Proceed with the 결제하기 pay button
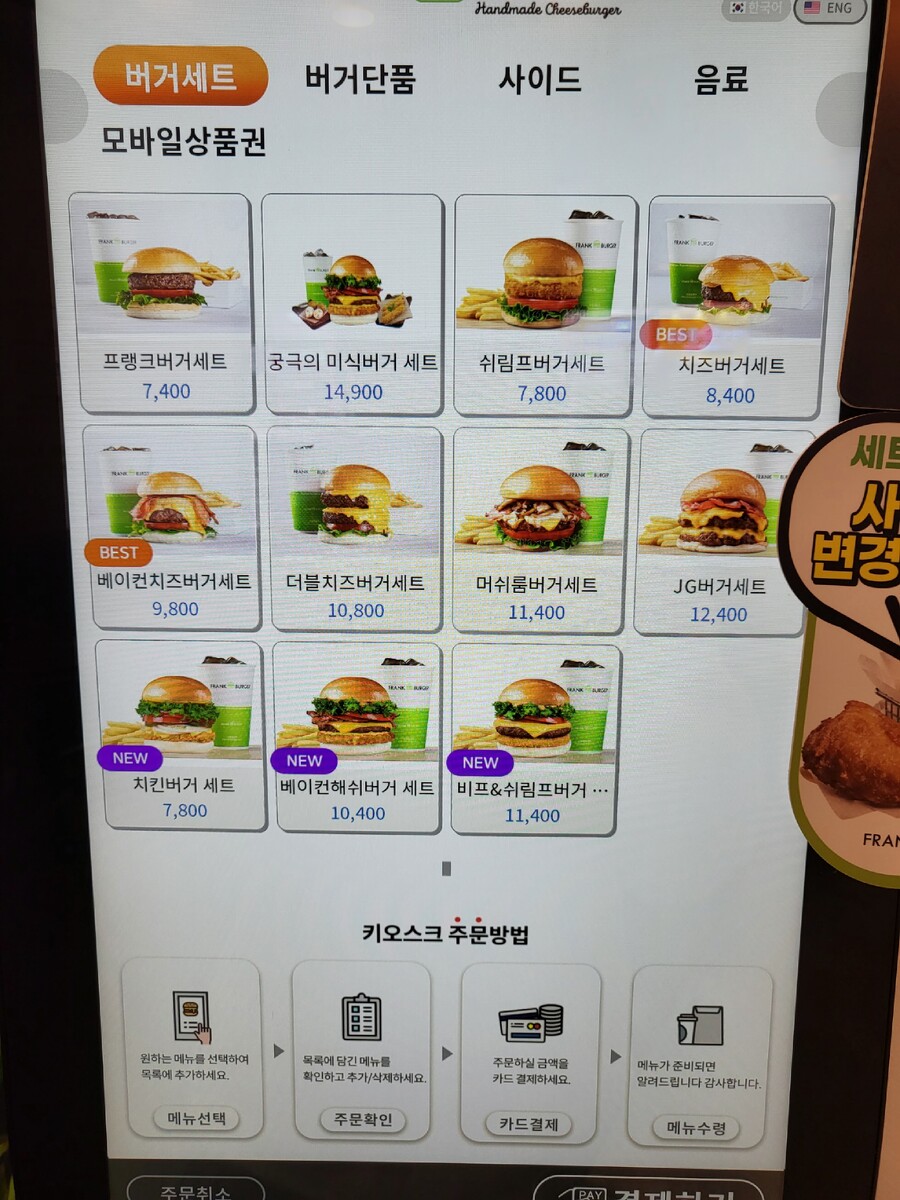The width and height of the screenshot is (900, 1200). [648, 1192]
